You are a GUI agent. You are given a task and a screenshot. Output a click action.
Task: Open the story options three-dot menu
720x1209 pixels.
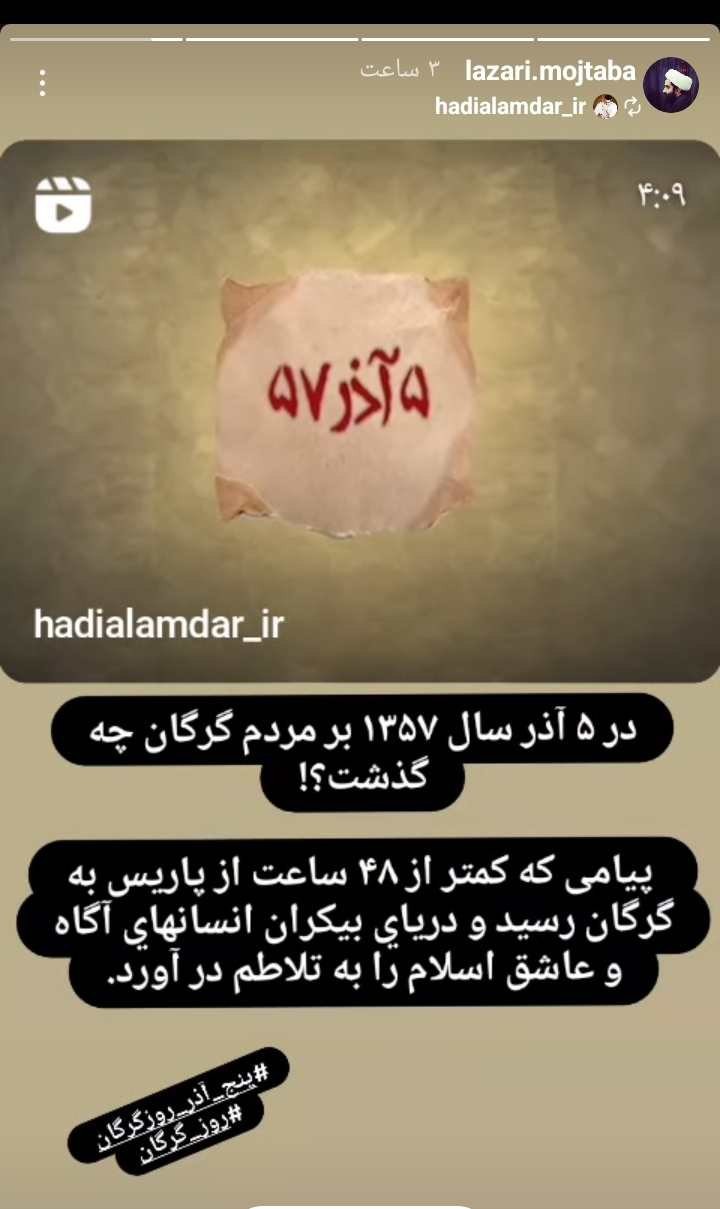[42, 83]
